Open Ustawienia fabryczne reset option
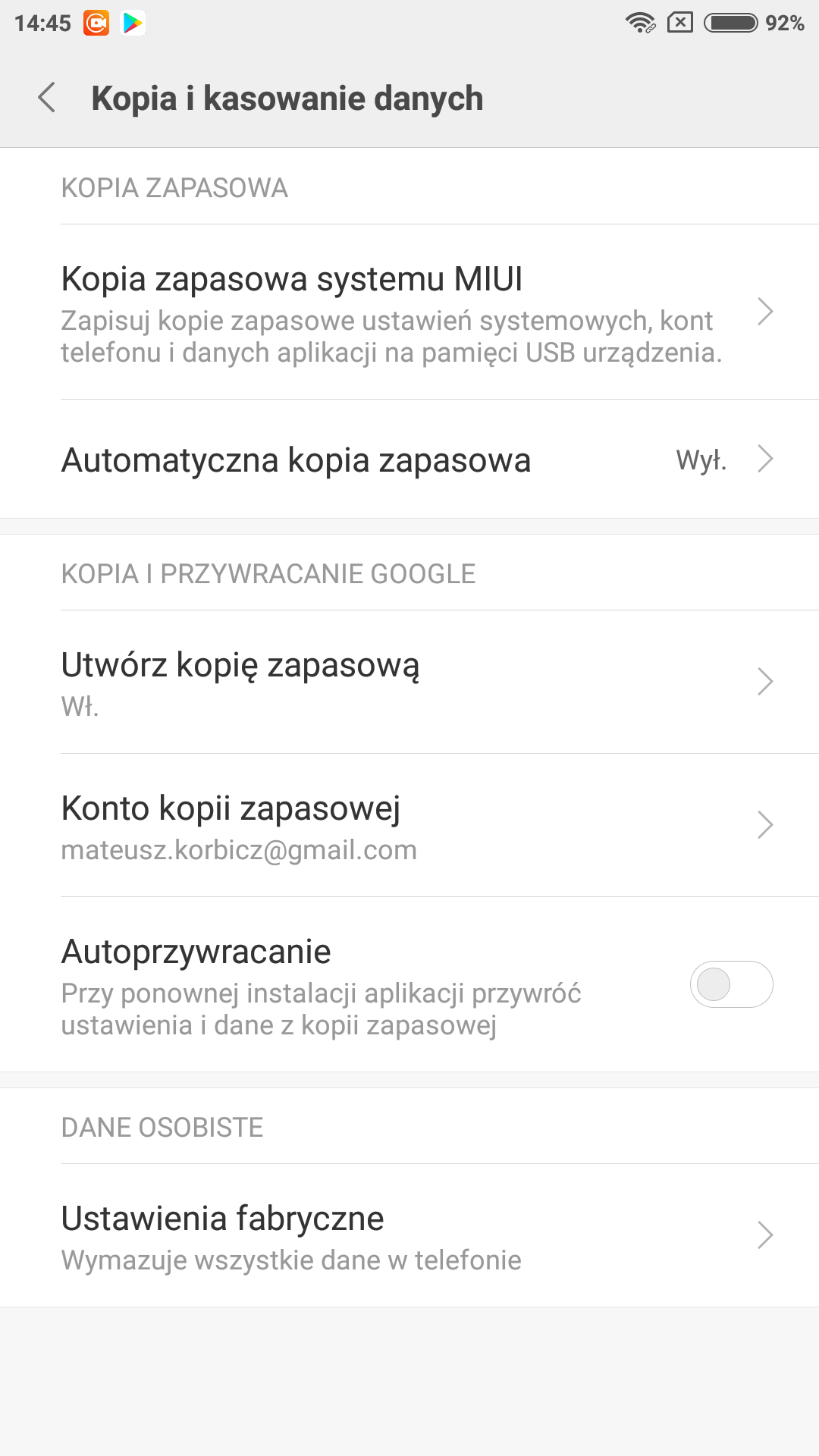 409,1235
